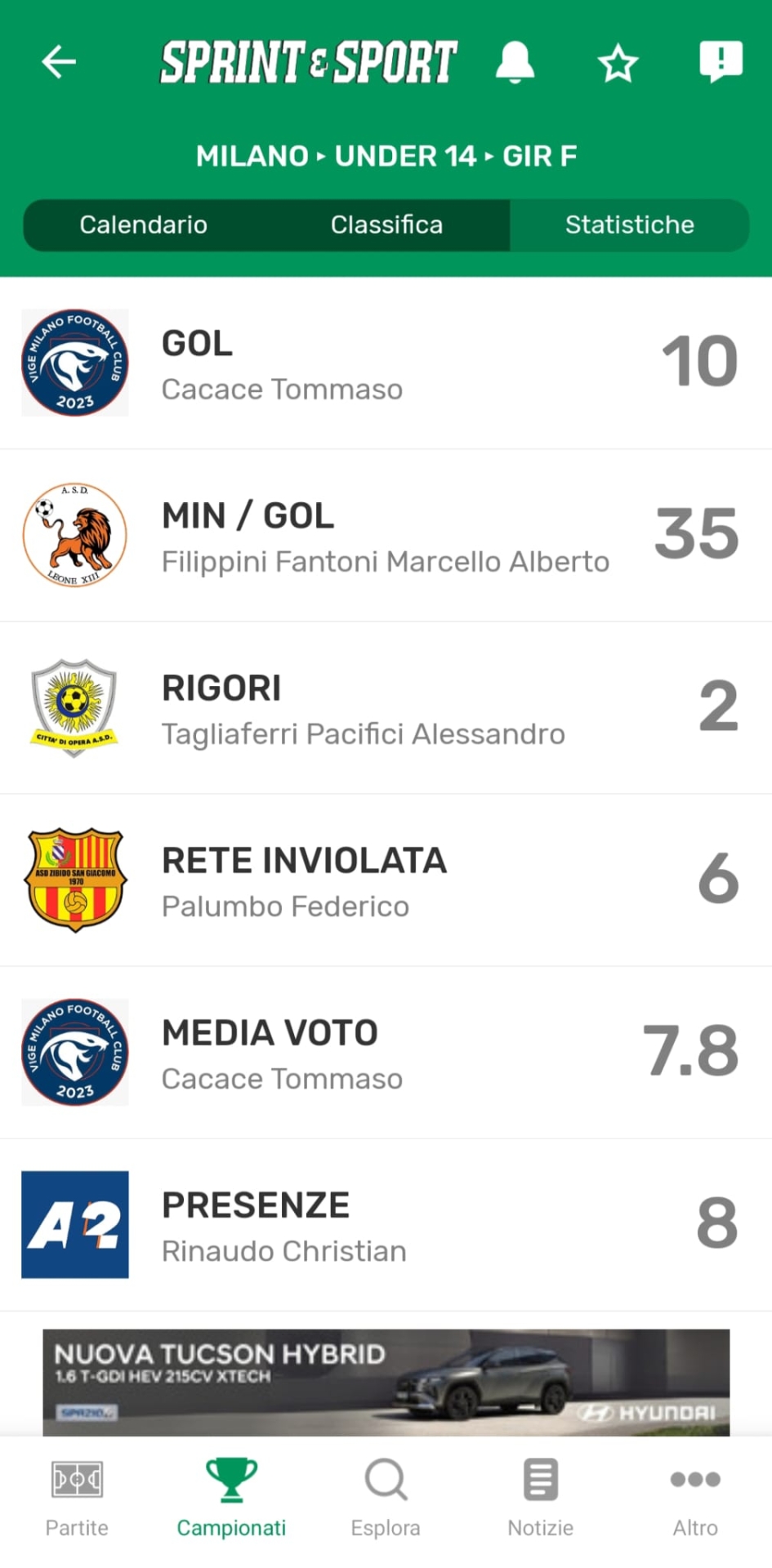
Task: Go to the Partite tab
Action: (x=77, y=1499)
